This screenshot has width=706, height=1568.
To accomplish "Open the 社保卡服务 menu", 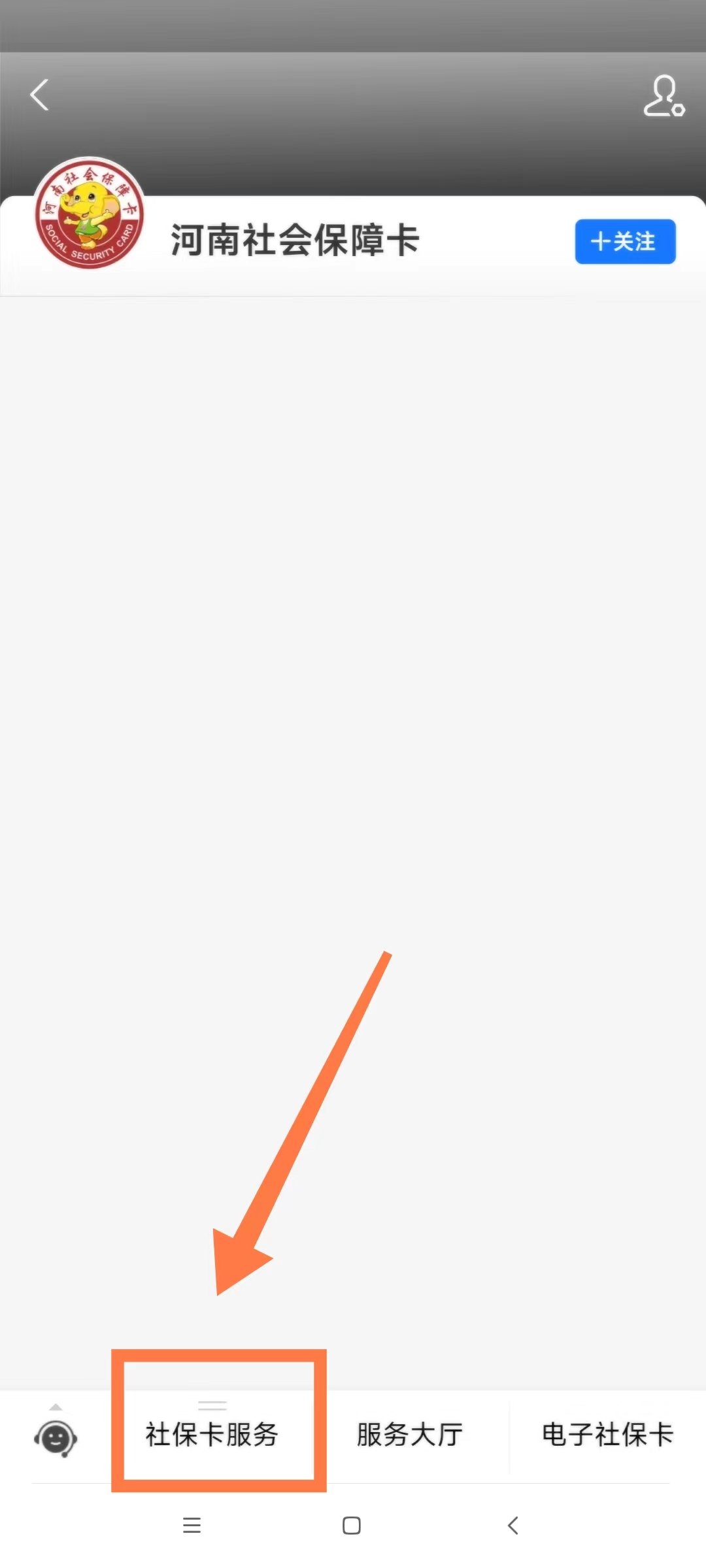I will (212, 1435).
